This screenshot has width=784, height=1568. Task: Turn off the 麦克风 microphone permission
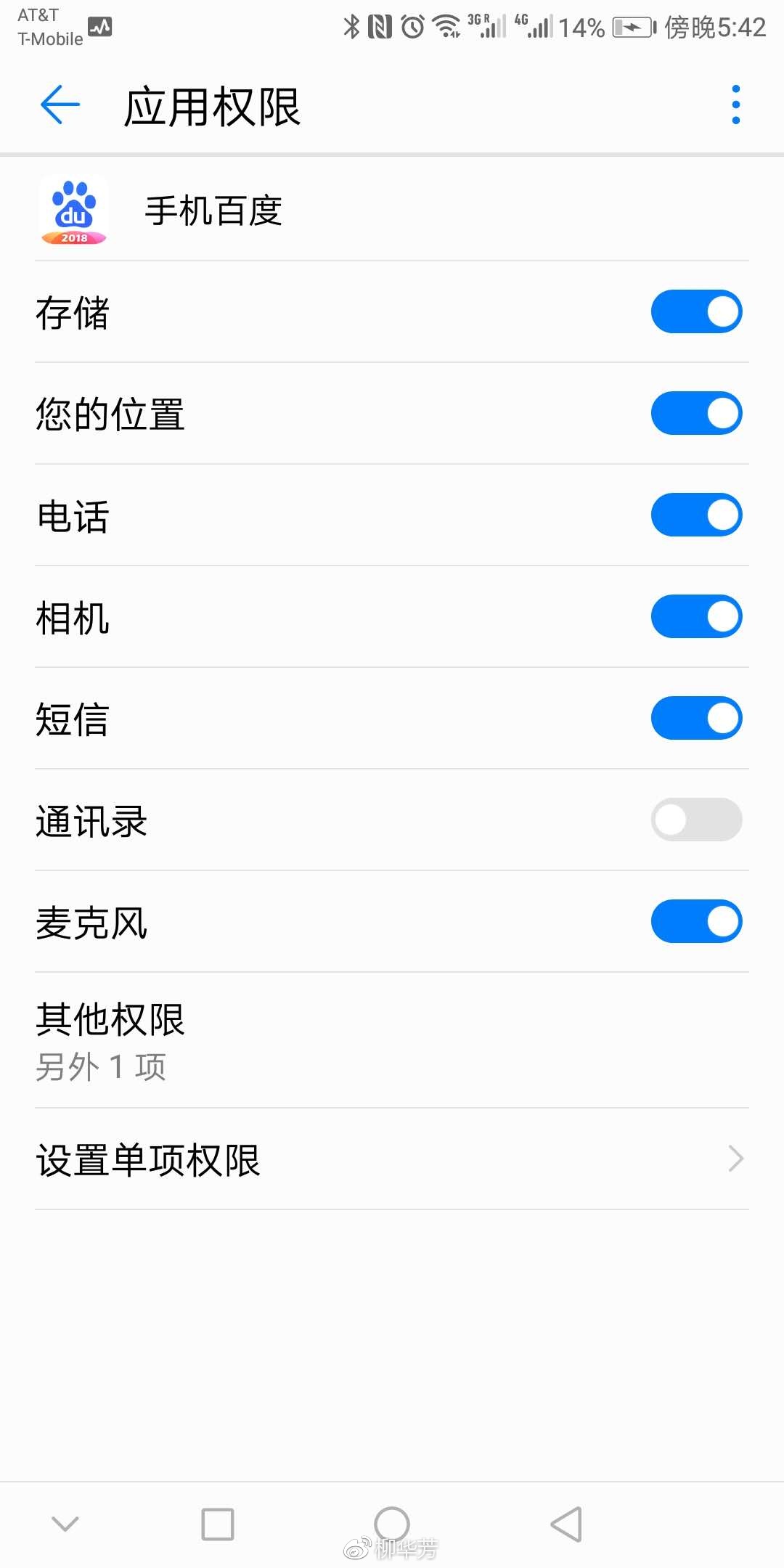pos(696,921)
